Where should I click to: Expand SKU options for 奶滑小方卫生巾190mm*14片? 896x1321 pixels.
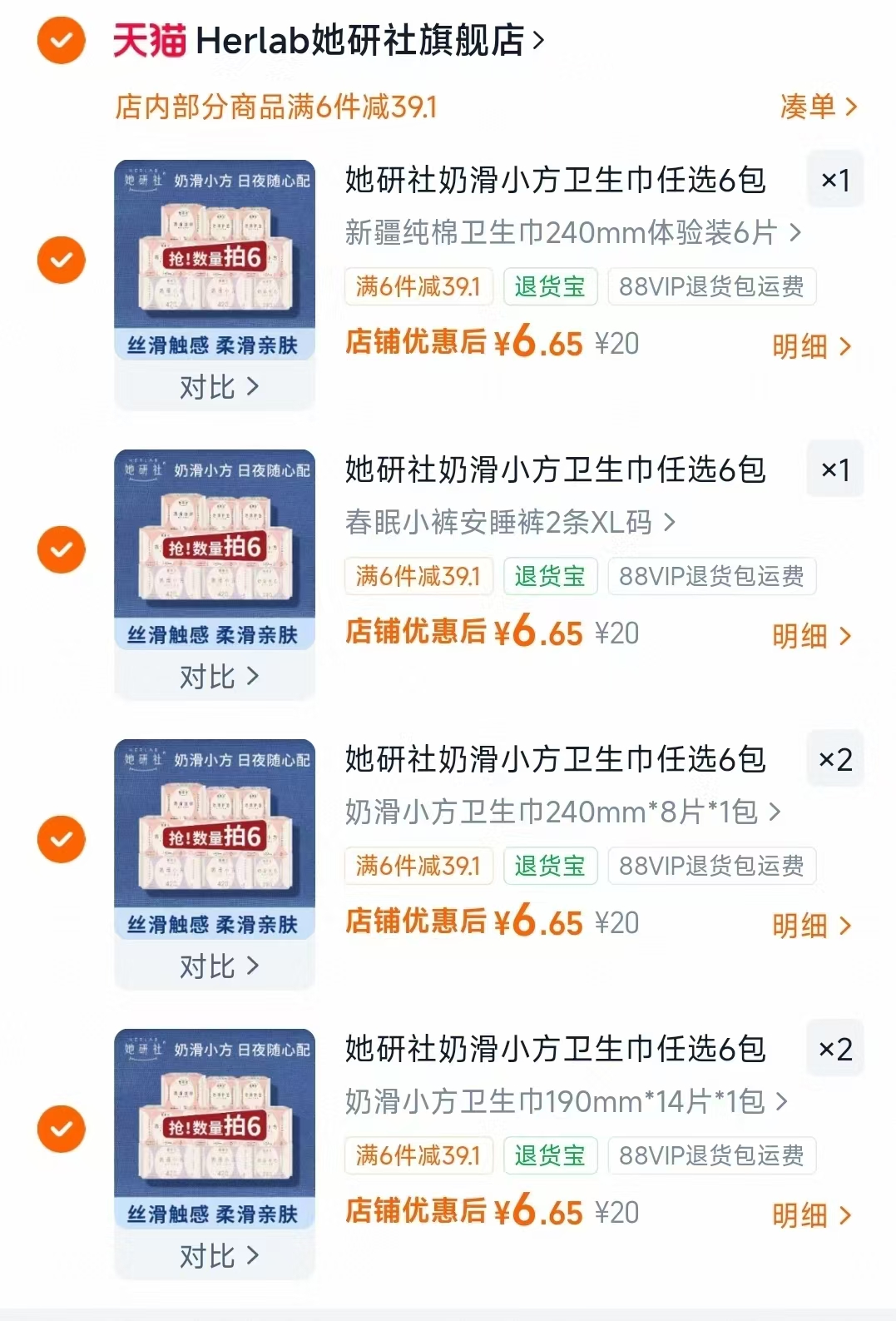[564, 1102]
